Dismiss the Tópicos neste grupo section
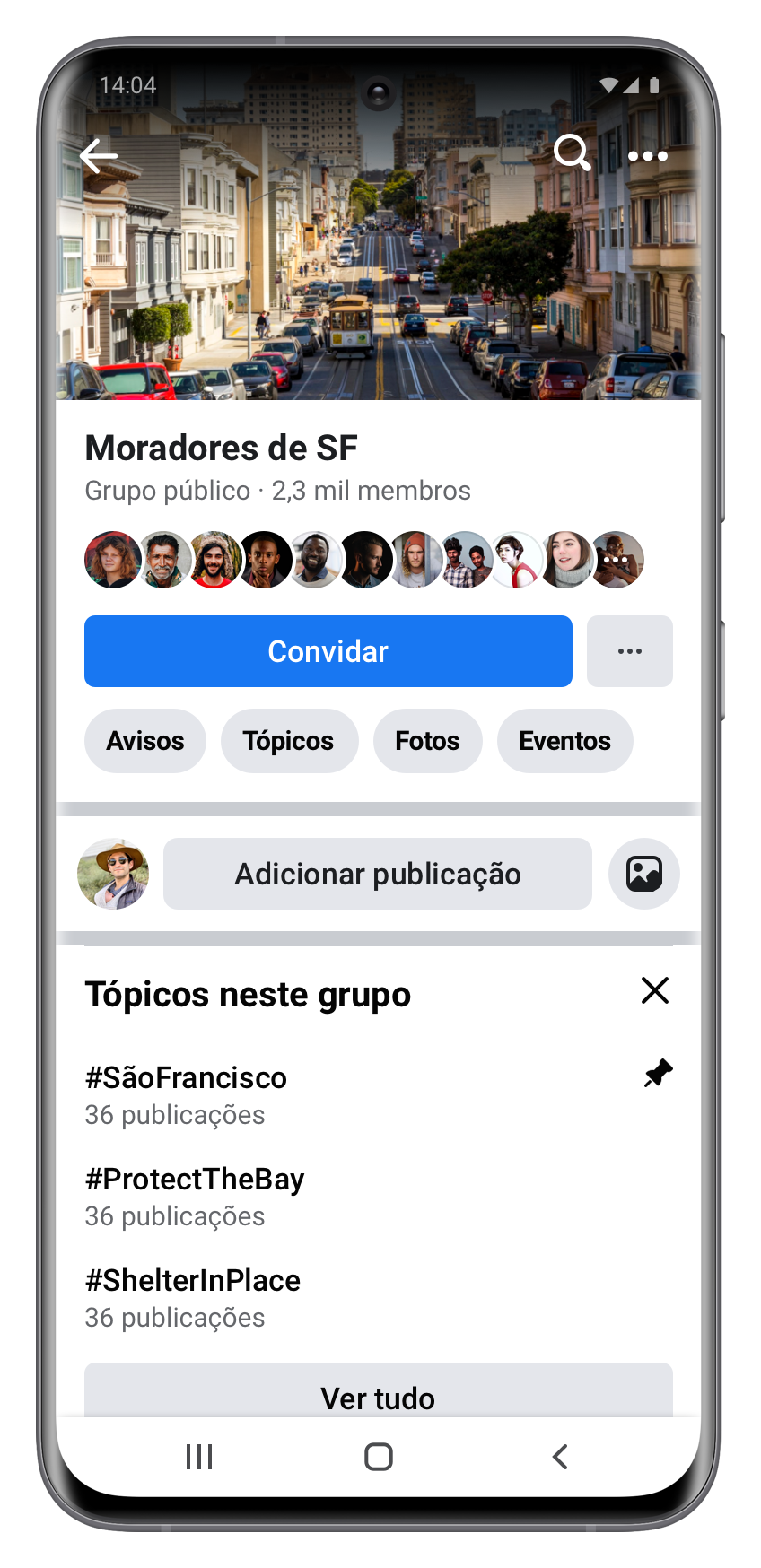Image resolution: width=761 pixels, height=1568 pixels. (655, 990)
